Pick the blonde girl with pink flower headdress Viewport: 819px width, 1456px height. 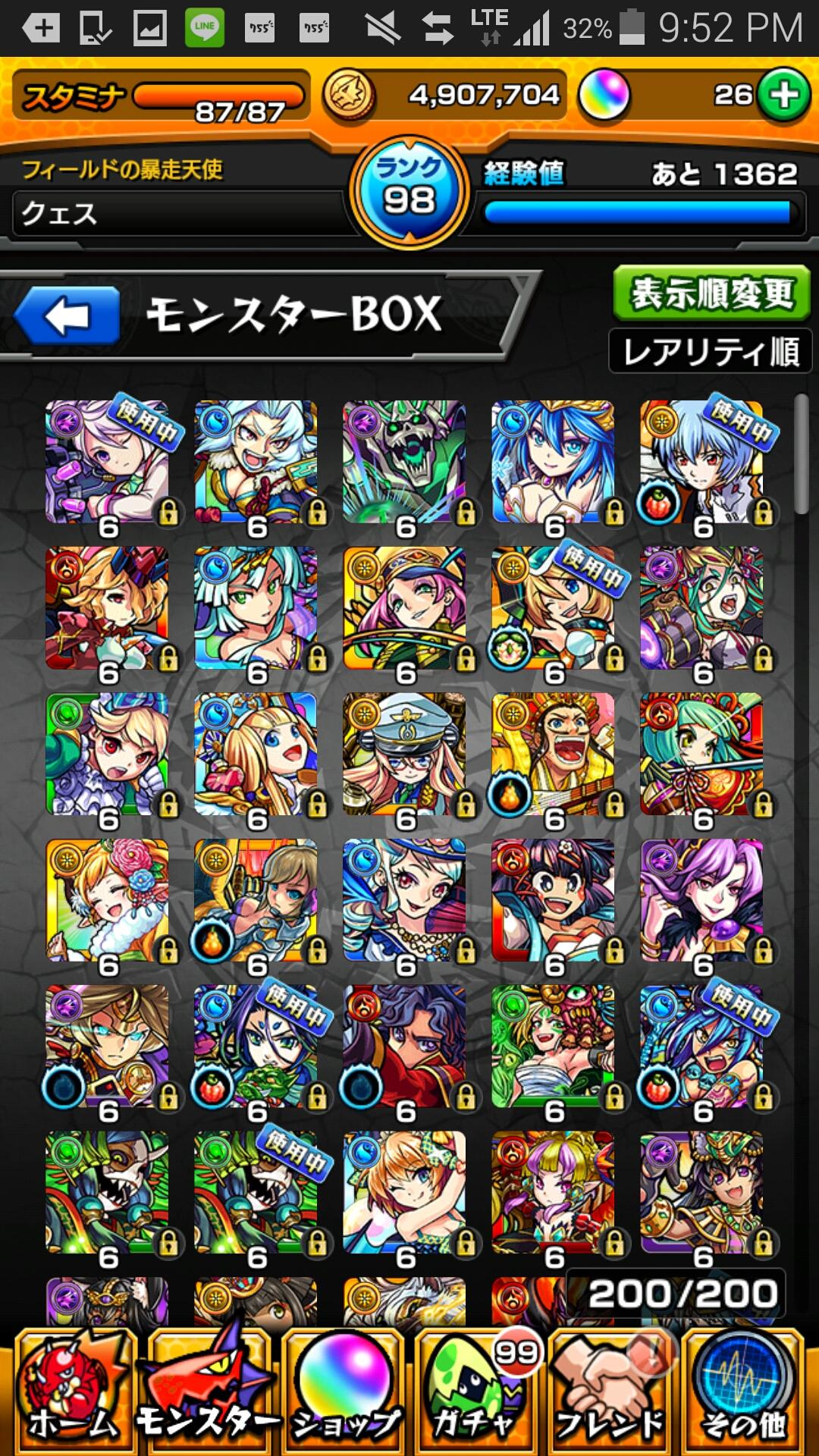click(x=107, y=901)
